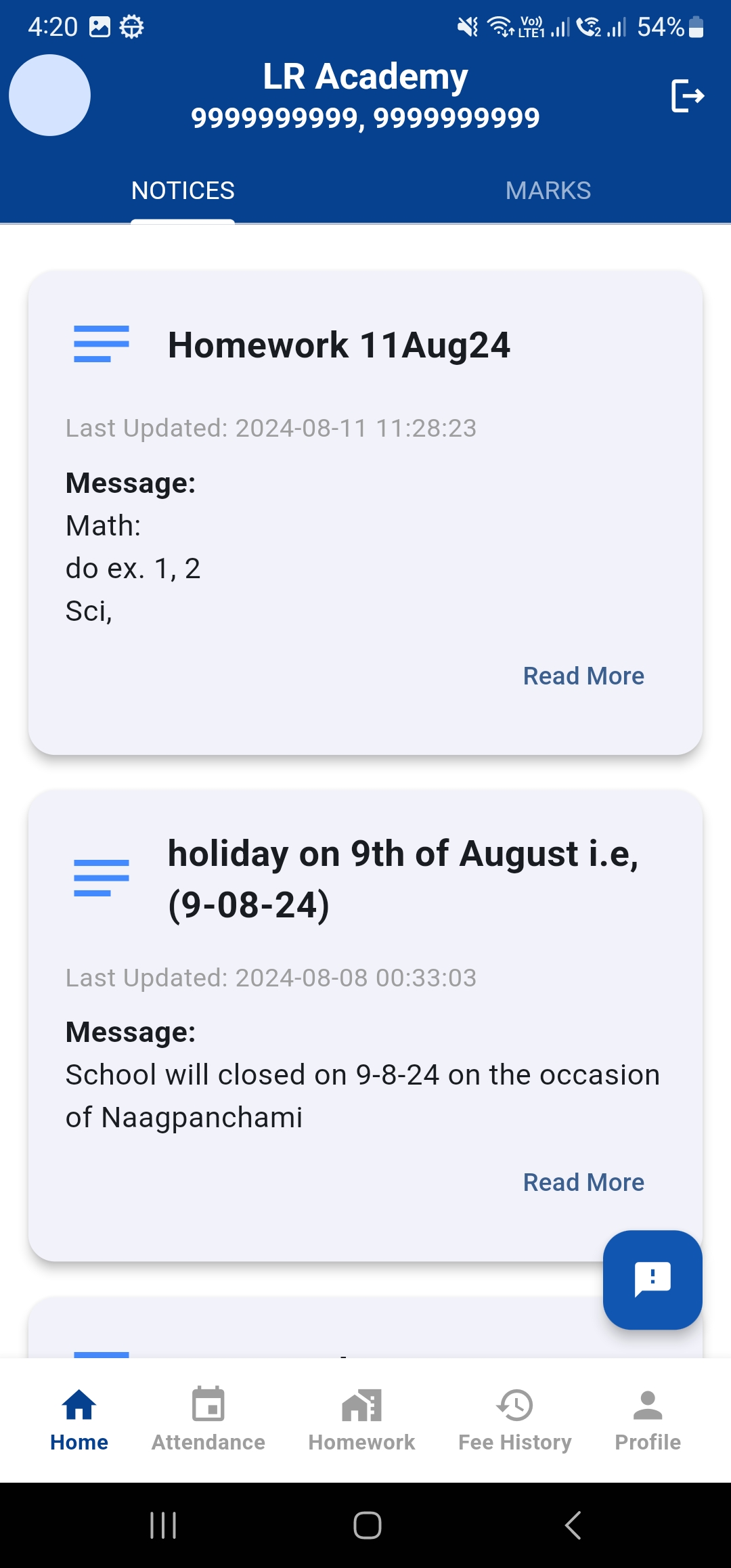
Task: Tap the system back button
Action: [x=573, y=1525]
